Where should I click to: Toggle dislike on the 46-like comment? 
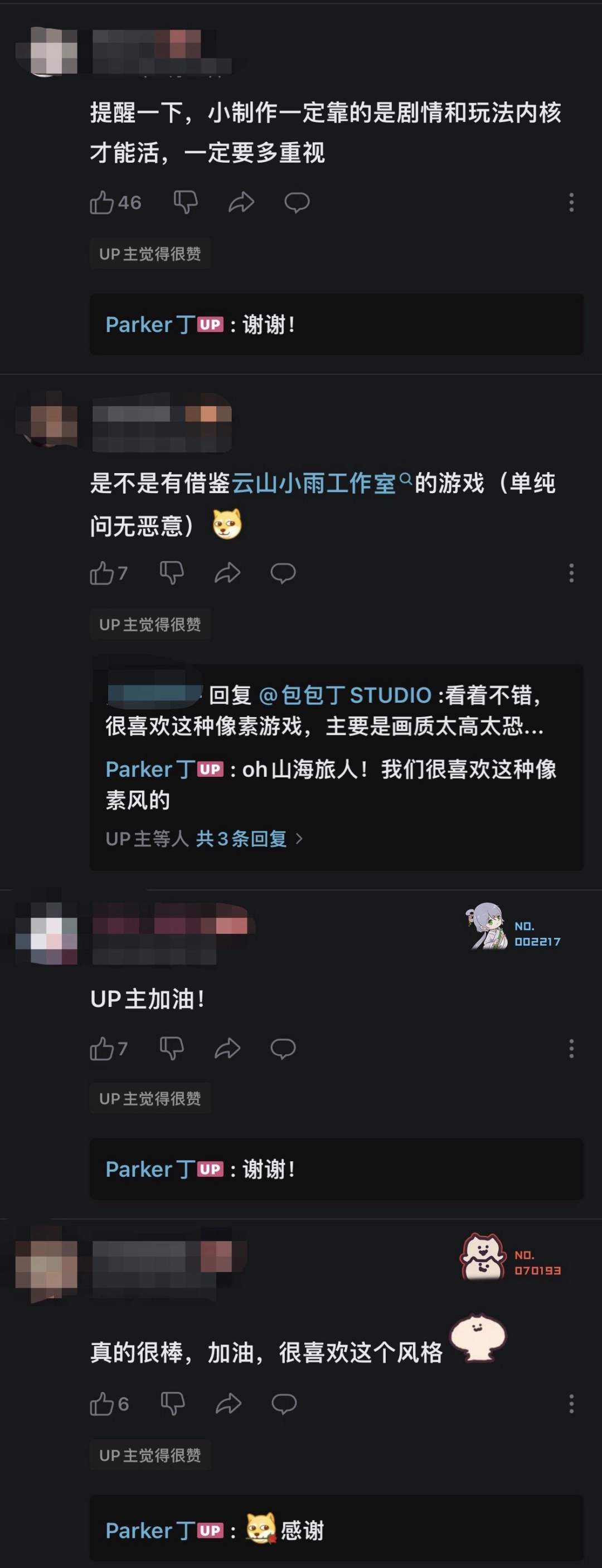[186, 202]
